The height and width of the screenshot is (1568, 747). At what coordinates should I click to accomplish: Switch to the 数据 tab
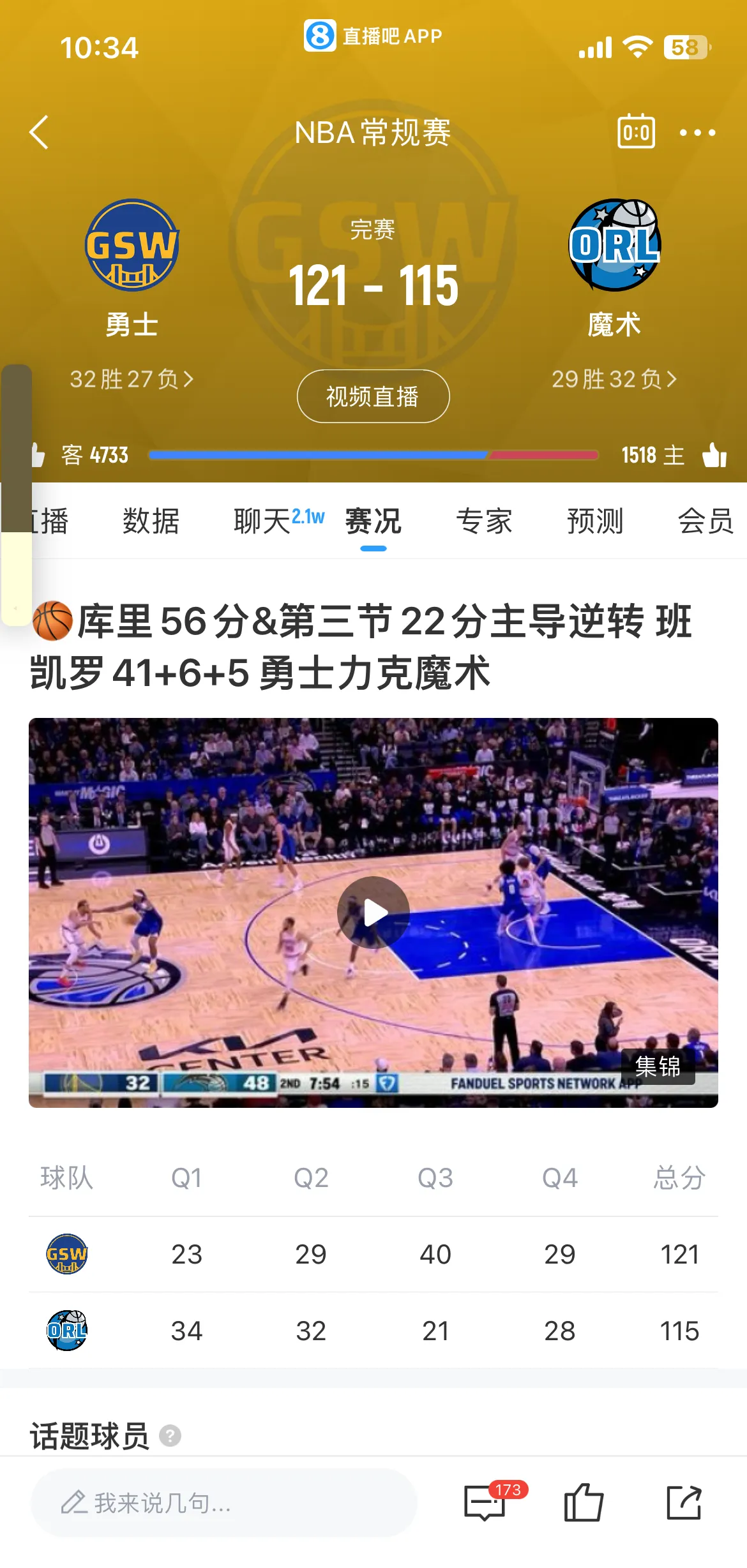[x=151, y=521]
